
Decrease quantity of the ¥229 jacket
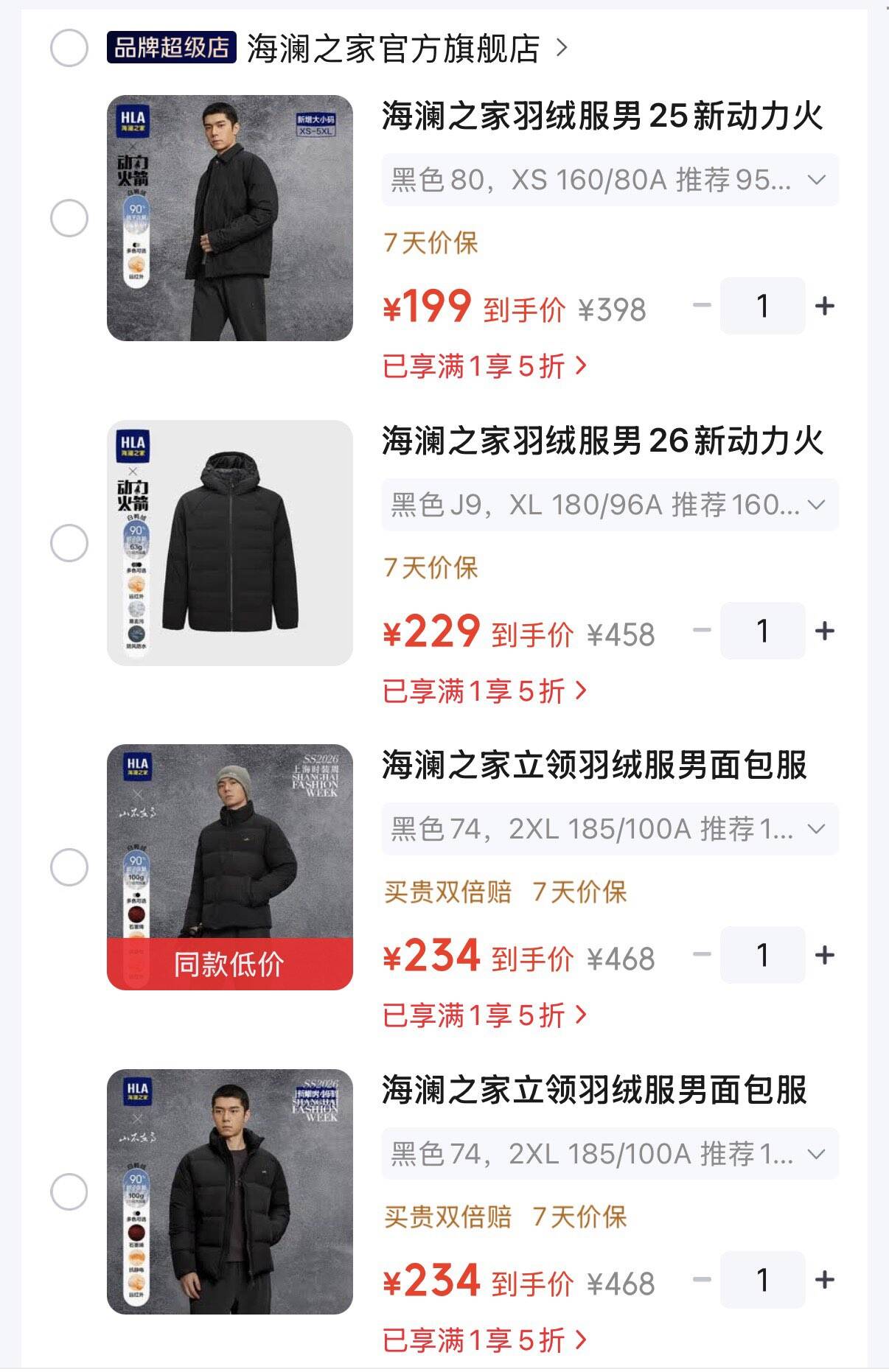tap(702, 631)
